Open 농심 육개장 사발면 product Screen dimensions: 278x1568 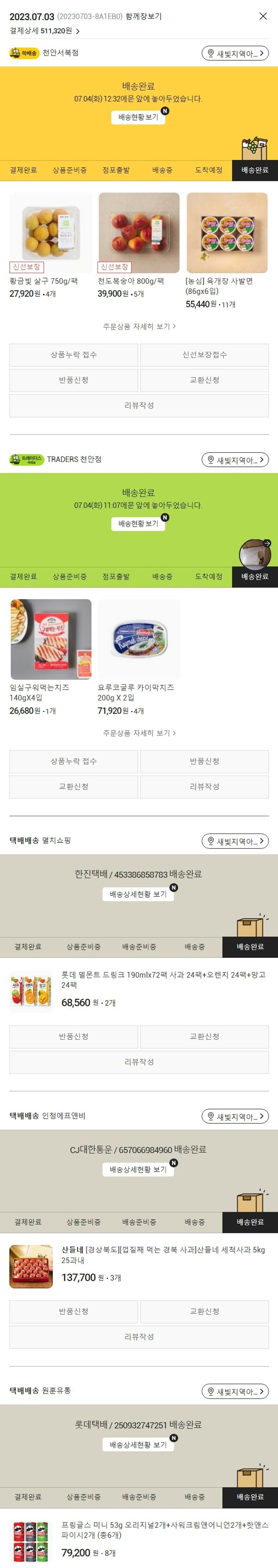point(227,233)
